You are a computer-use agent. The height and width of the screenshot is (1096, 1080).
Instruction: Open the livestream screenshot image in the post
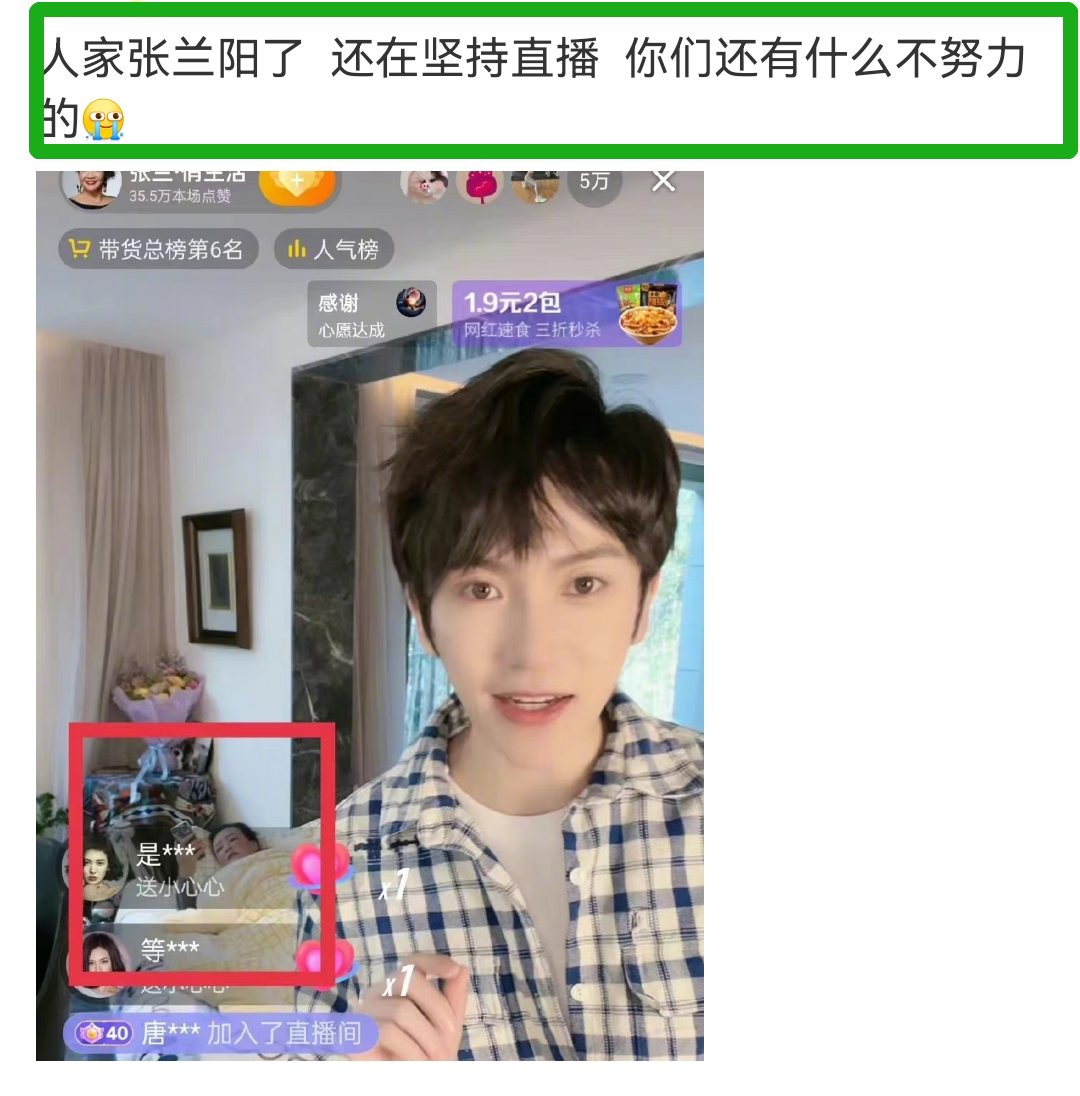click(x=370, y=615)
